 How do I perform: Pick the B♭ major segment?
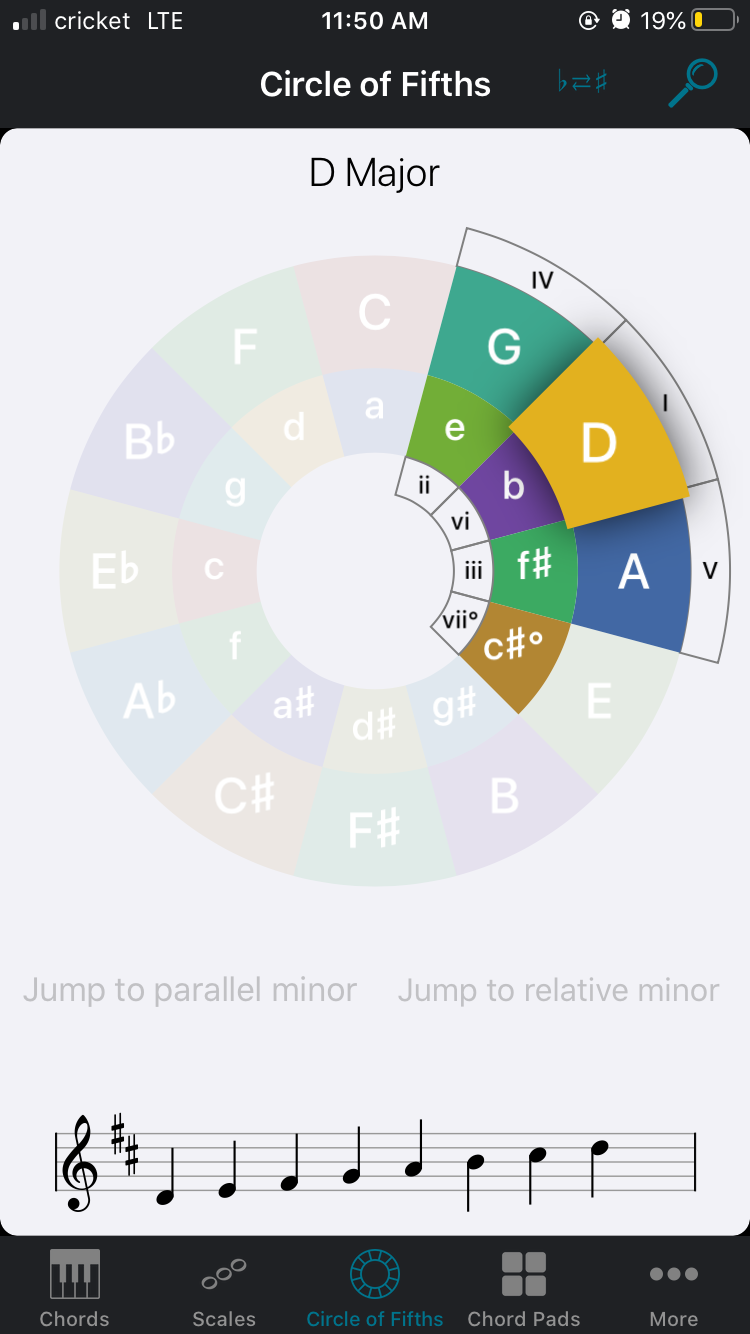tap(150, 440)
